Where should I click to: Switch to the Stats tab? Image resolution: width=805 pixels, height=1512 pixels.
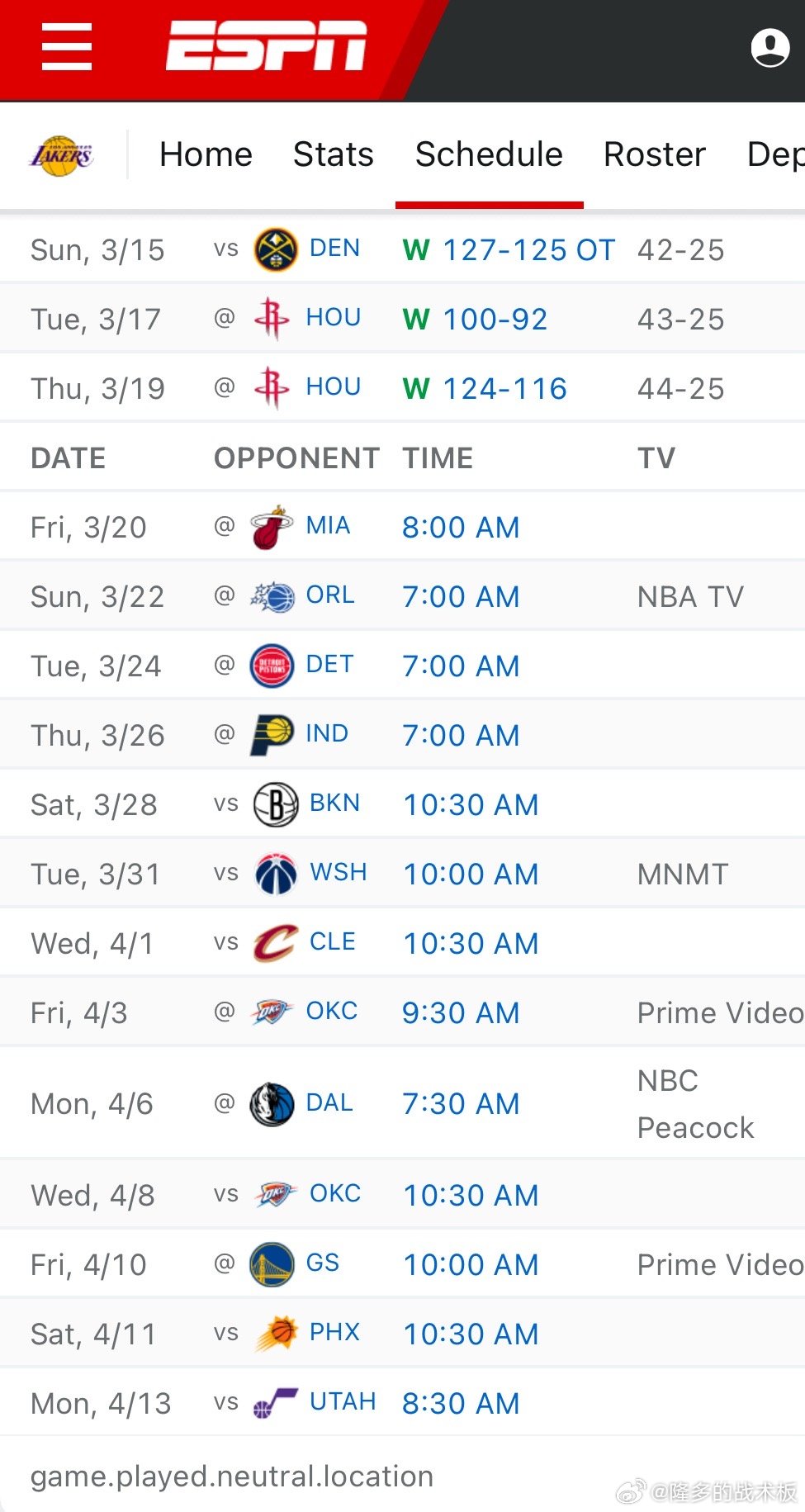pyautogui.click(x=333, y=154)
